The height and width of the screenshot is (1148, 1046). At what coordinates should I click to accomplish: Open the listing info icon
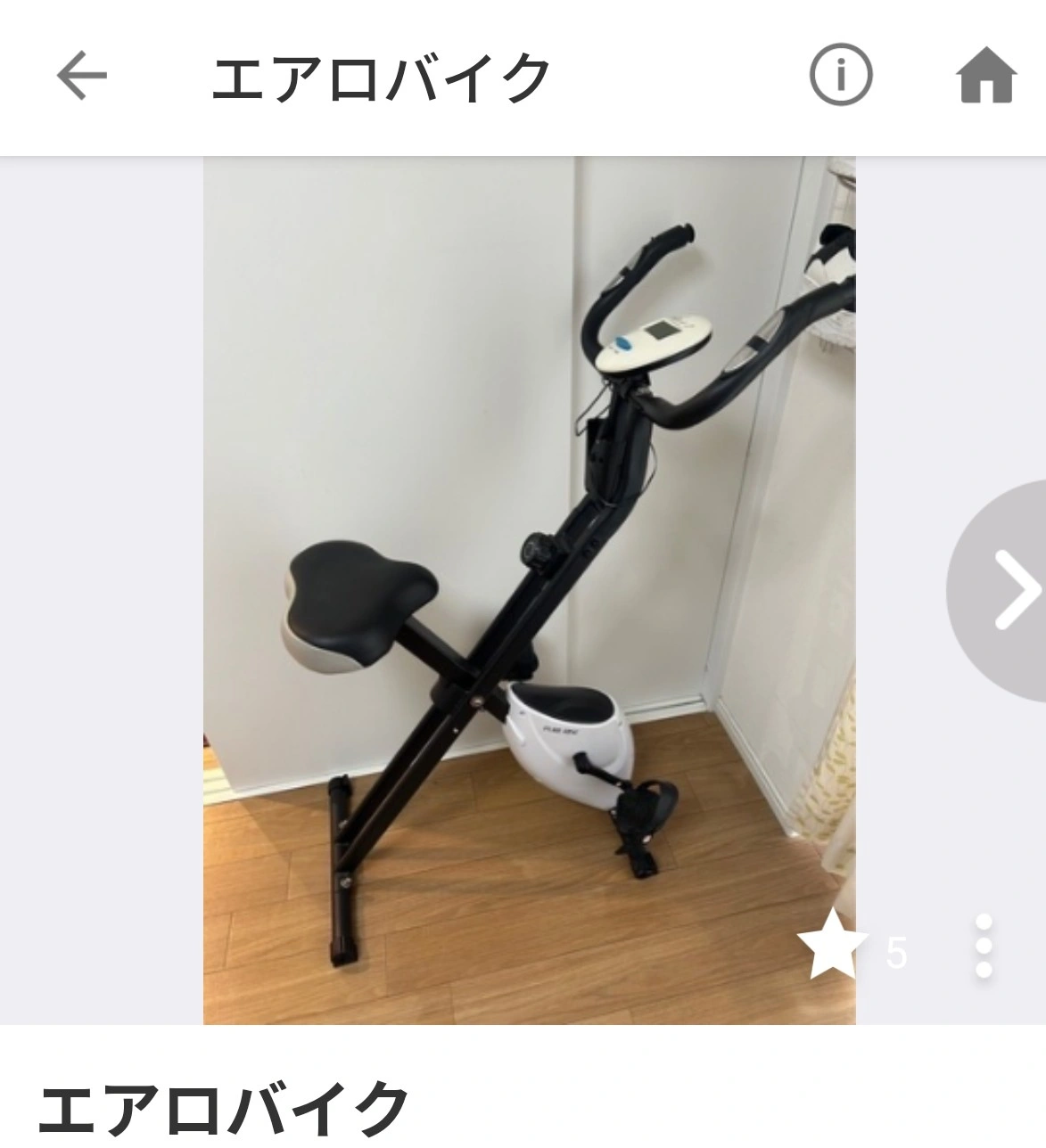(840, 76)
